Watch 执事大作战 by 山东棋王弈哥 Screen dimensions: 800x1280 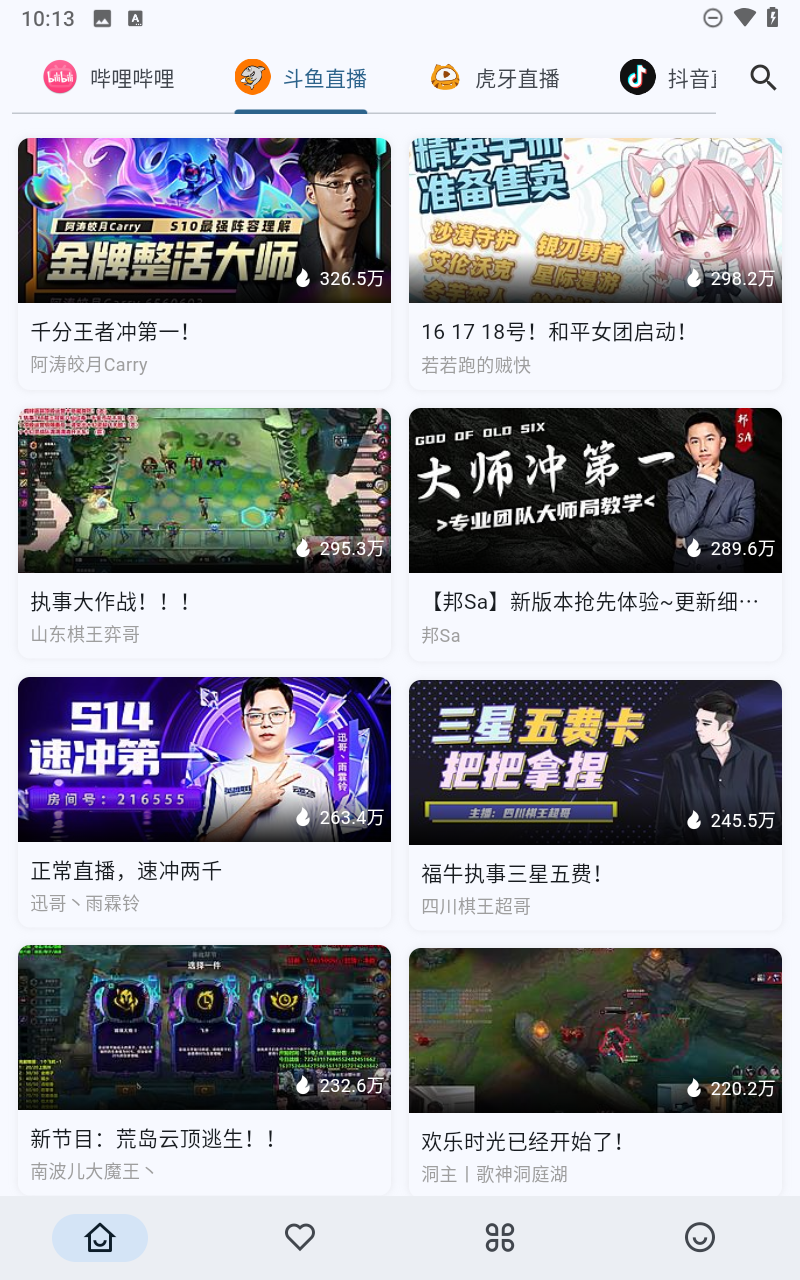(x=204, y=534)
